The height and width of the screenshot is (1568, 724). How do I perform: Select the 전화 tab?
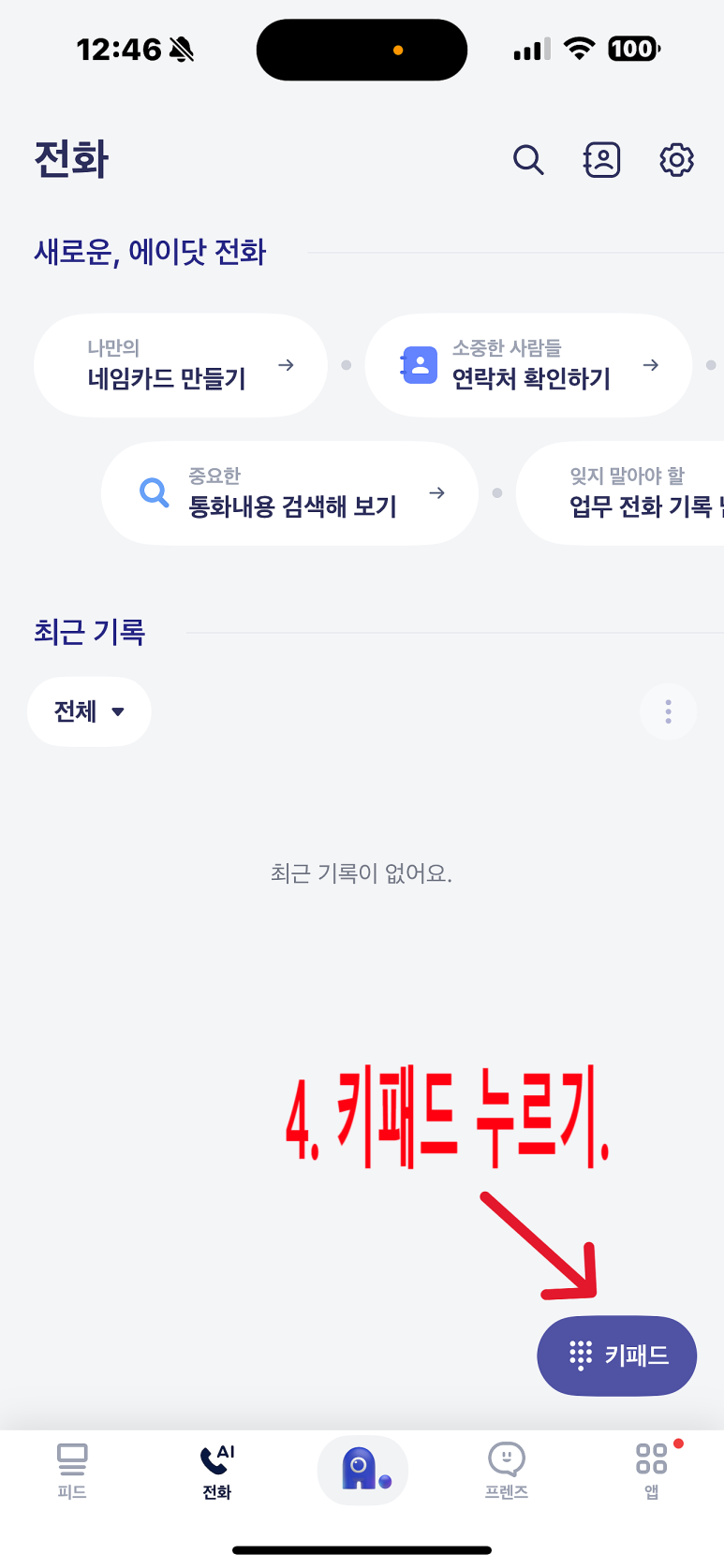click(217, 1471)
